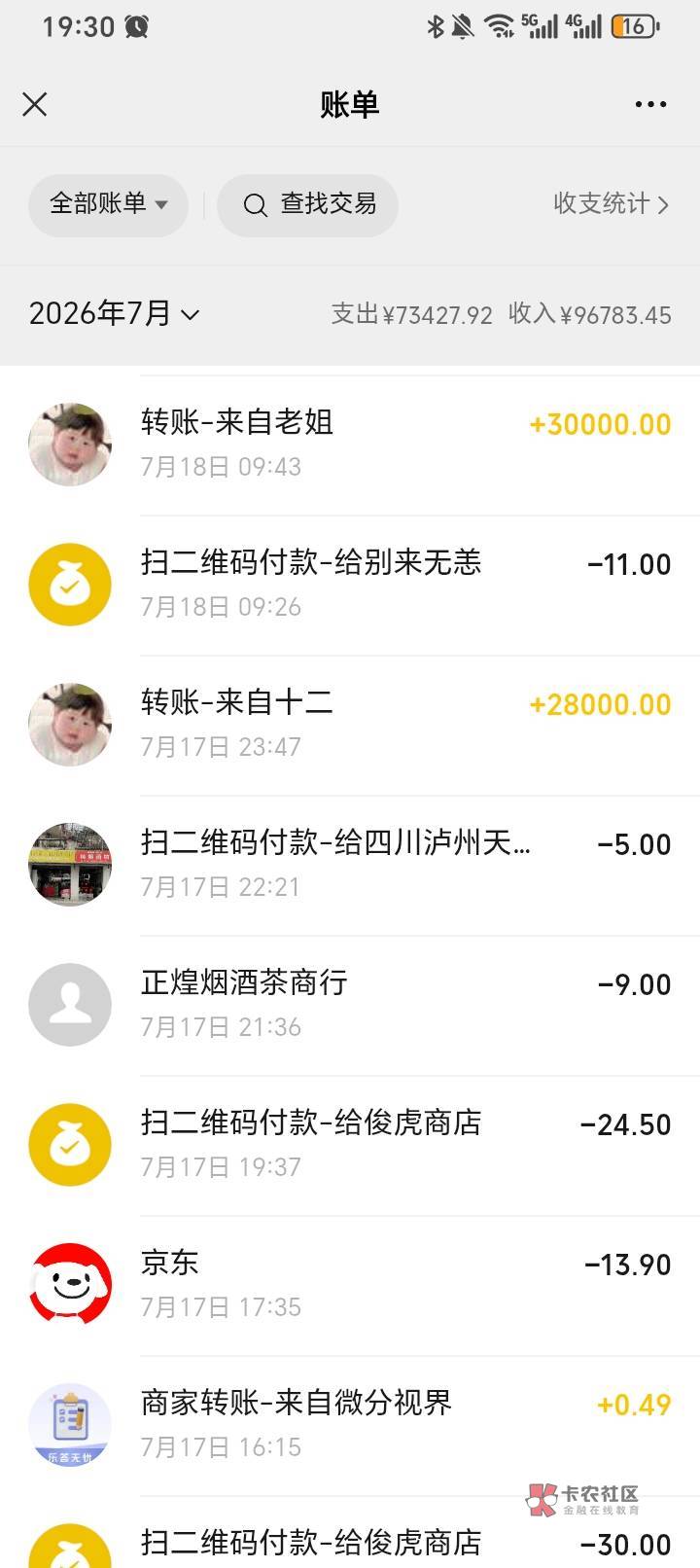Viewport: 700px width, 1568px height.
Task: Open the three-dot overflow menu
Action: click(x=650, y=104)
